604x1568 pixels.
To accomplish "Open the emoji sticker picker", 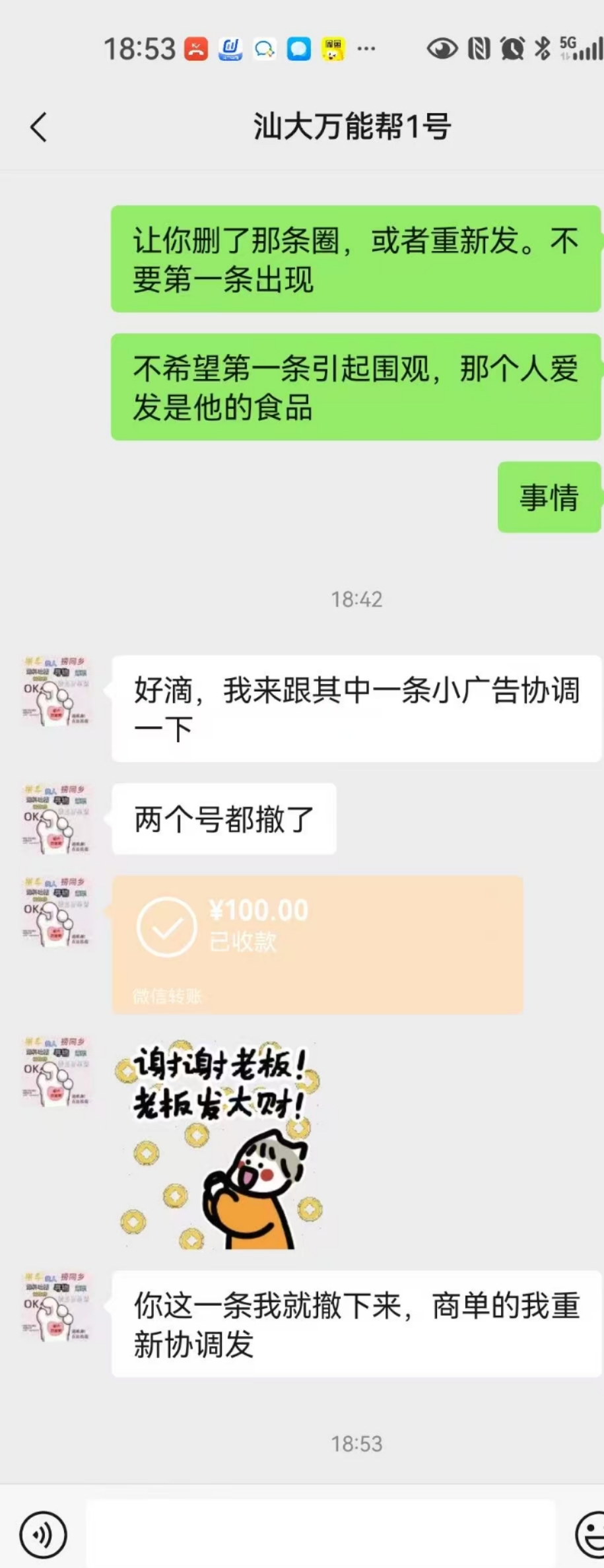I will tap(591, 1534).
